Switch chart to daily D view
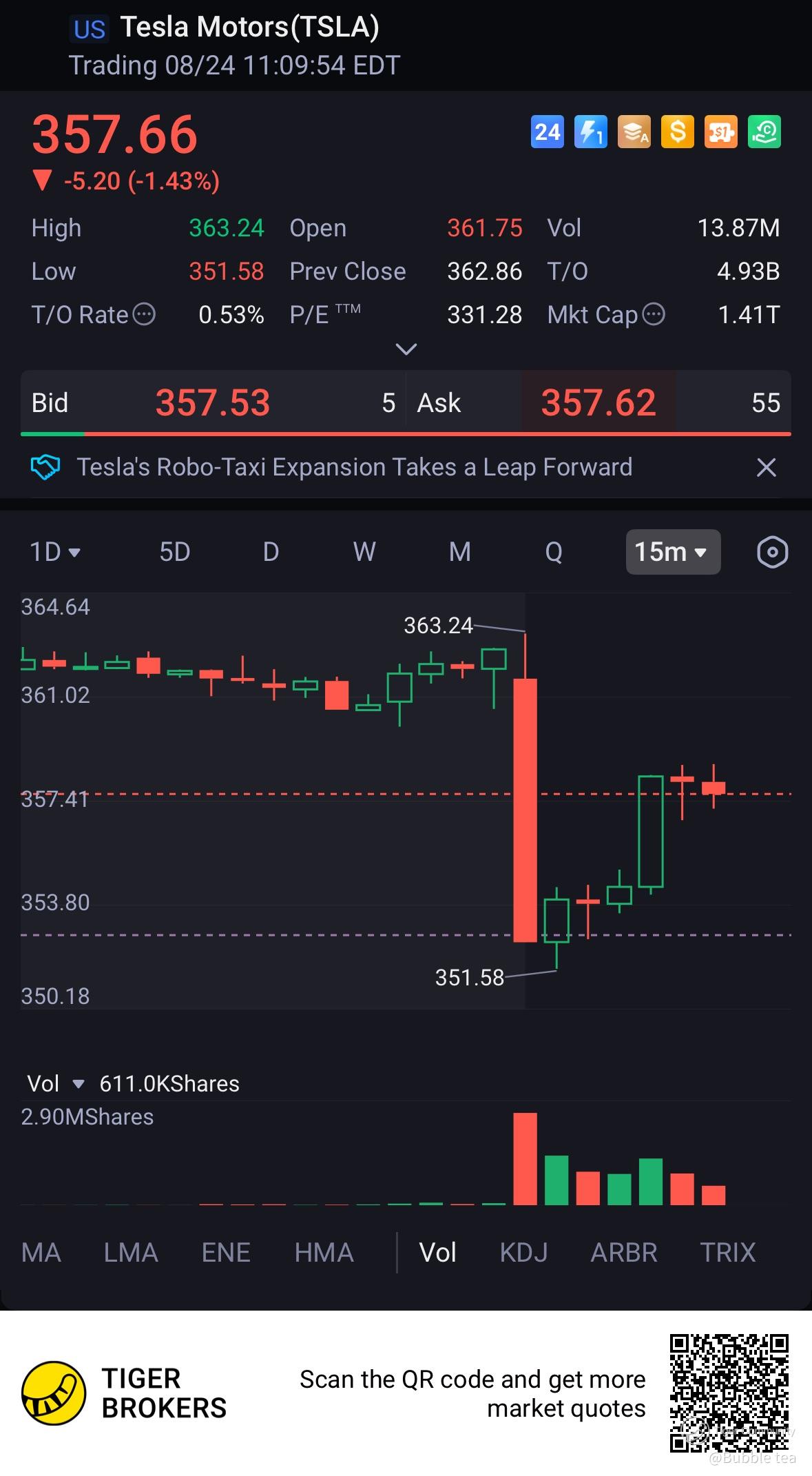The image size is (812, 1476). click(x=271, y=552)
